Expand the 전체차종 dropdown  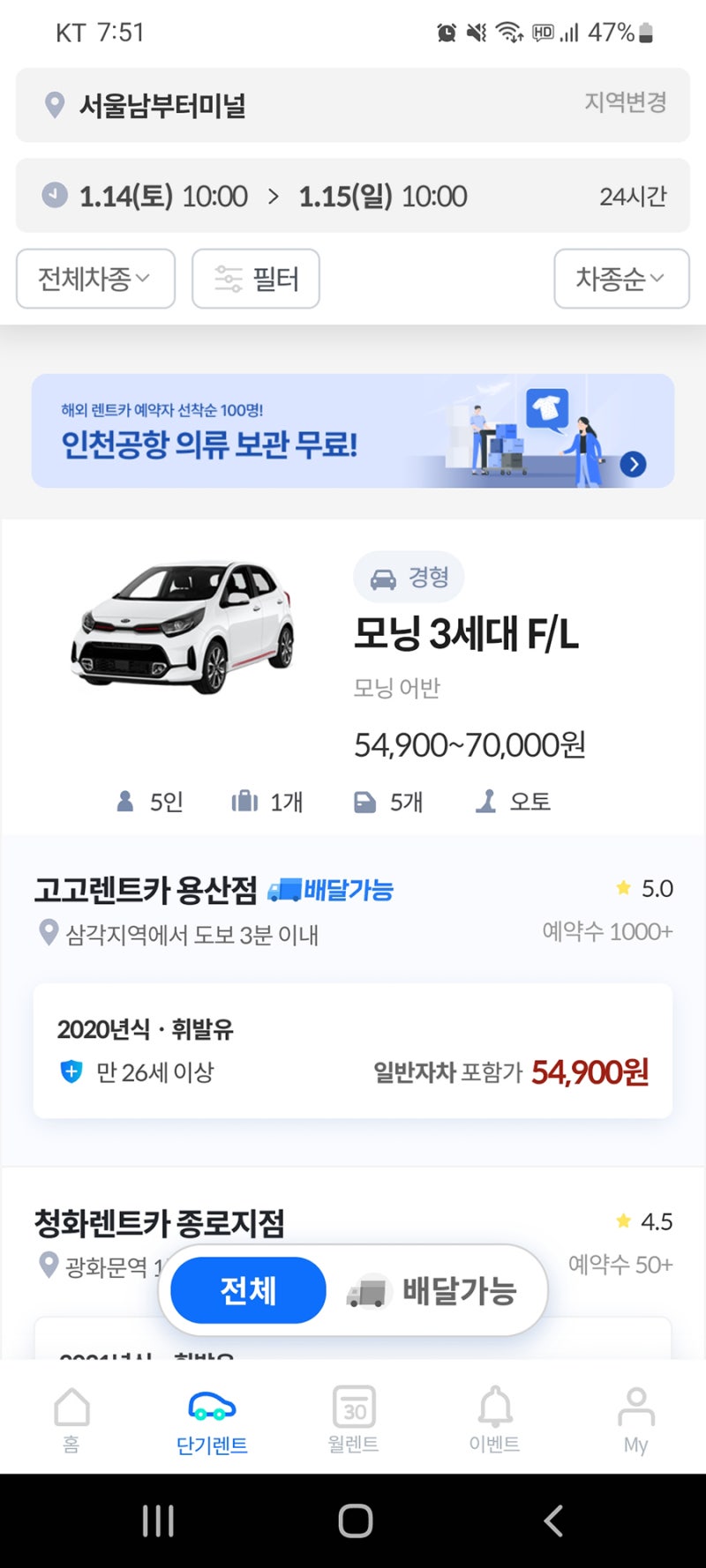(95, 279)
